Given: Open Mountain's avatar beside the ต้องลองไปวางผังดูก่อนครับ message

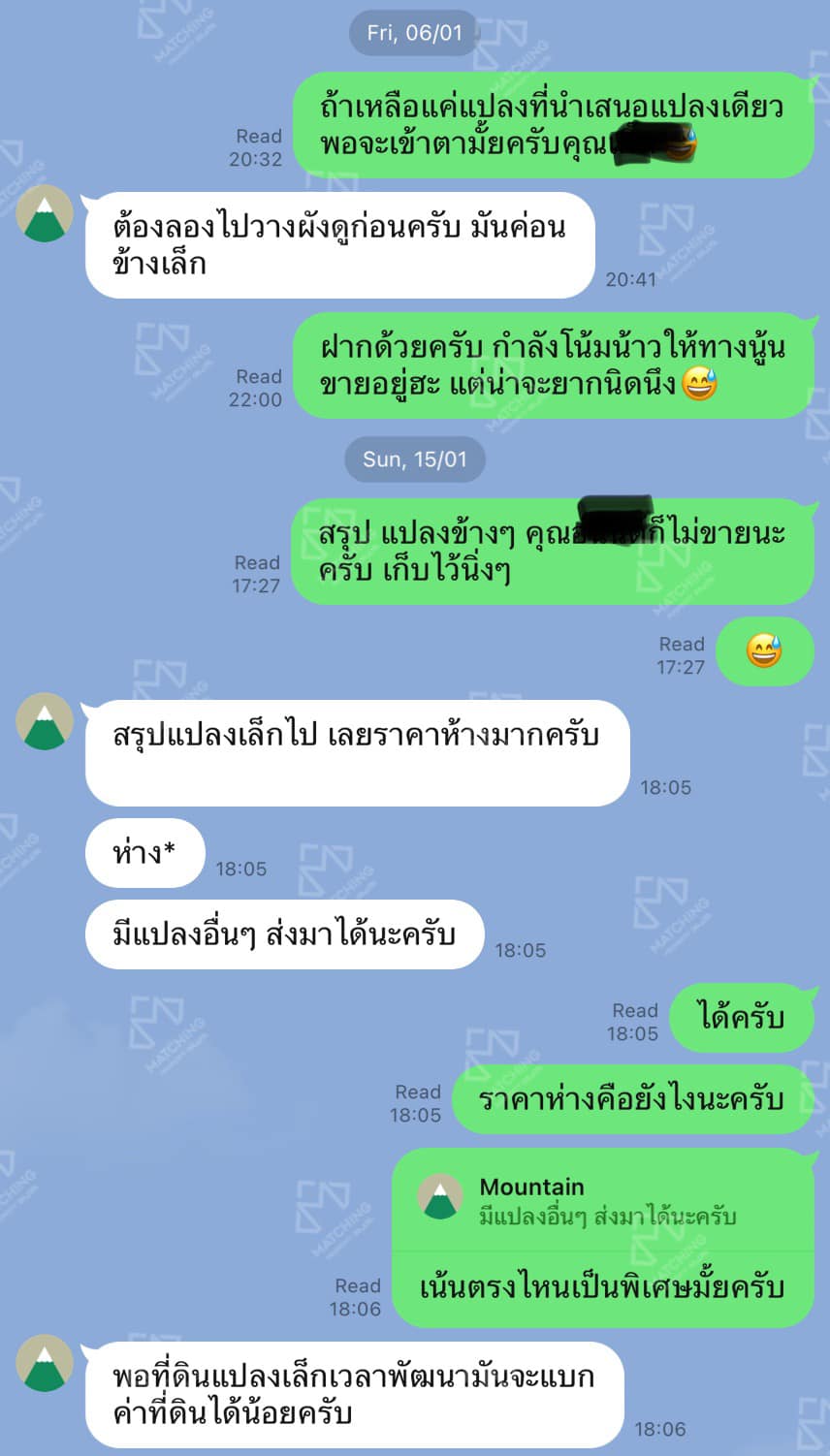Looking at the screenshot, I should 45,213.
